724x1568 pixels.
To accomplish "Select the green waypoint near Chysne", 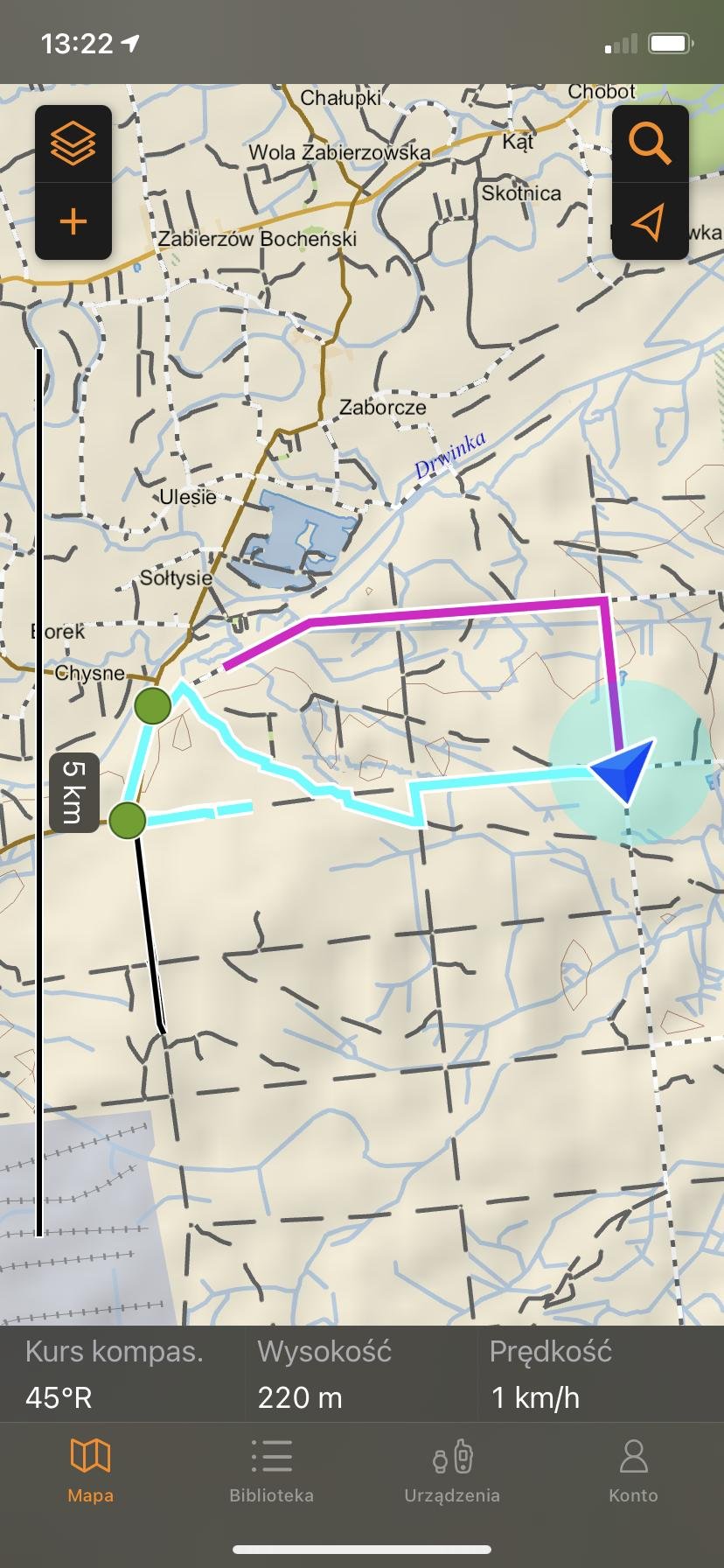I will click(x=153, y=705).
